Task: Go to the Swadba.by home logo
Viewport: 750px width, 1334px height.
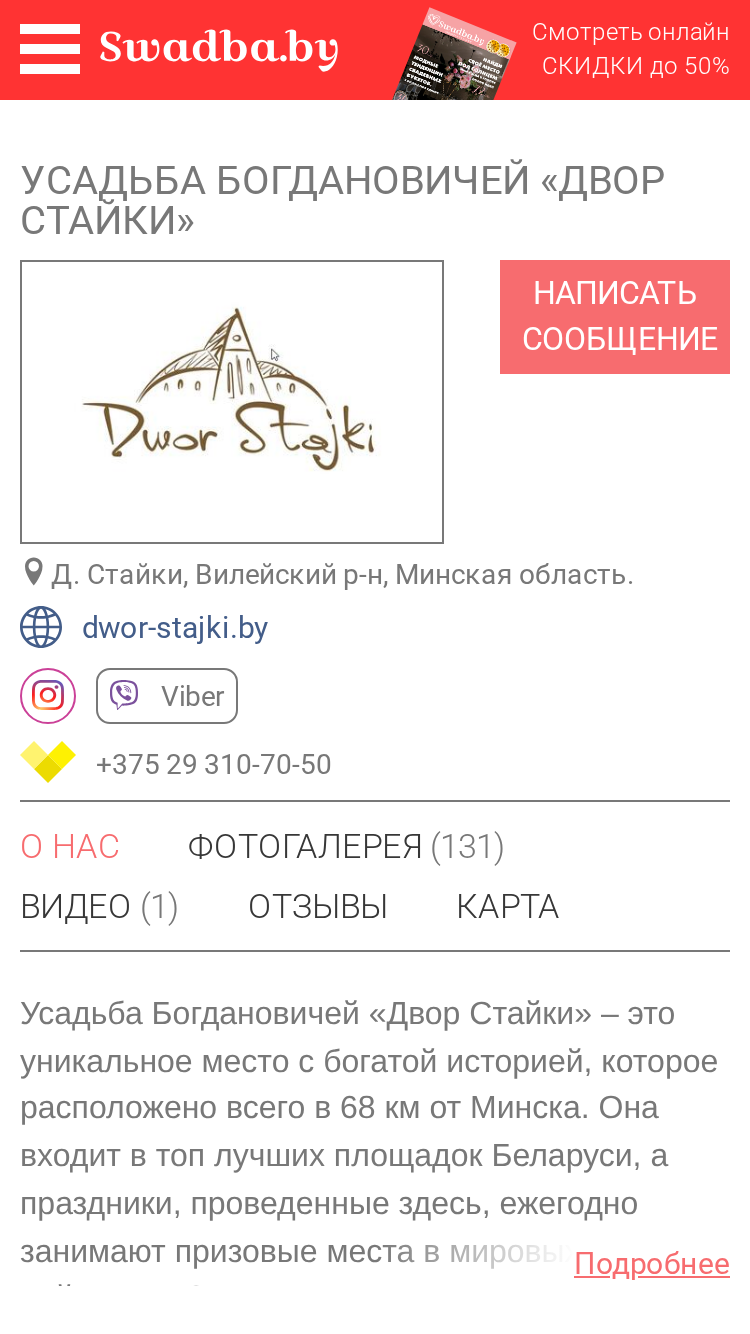Action: 219,49
